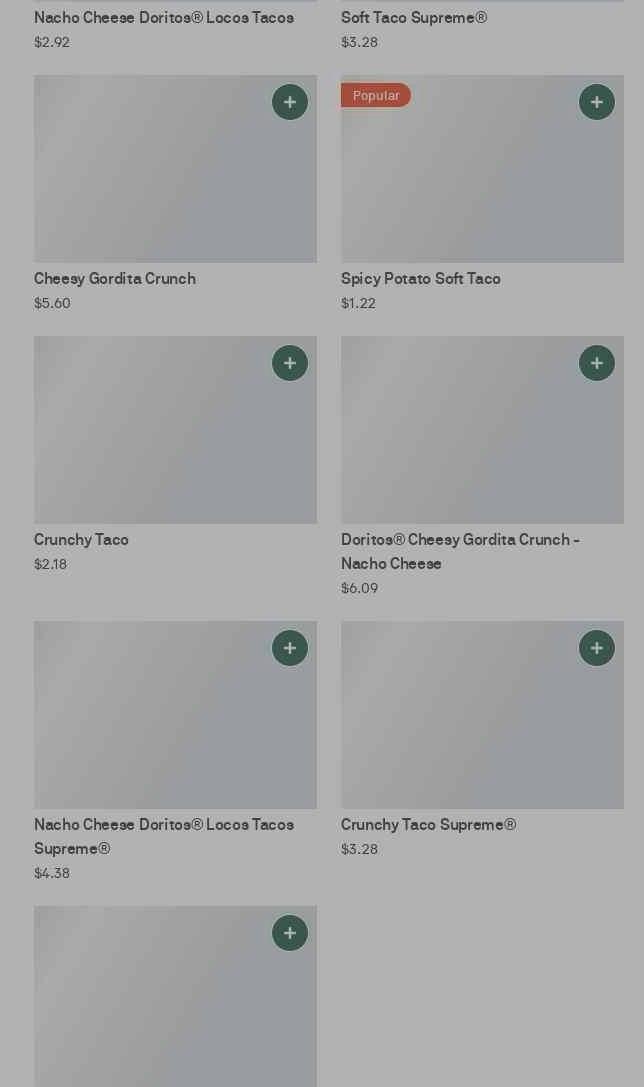This screenshot has width=644, height=1087.
Task: Tap the plus button for Crunchy Taco
Action: (290, 363)
